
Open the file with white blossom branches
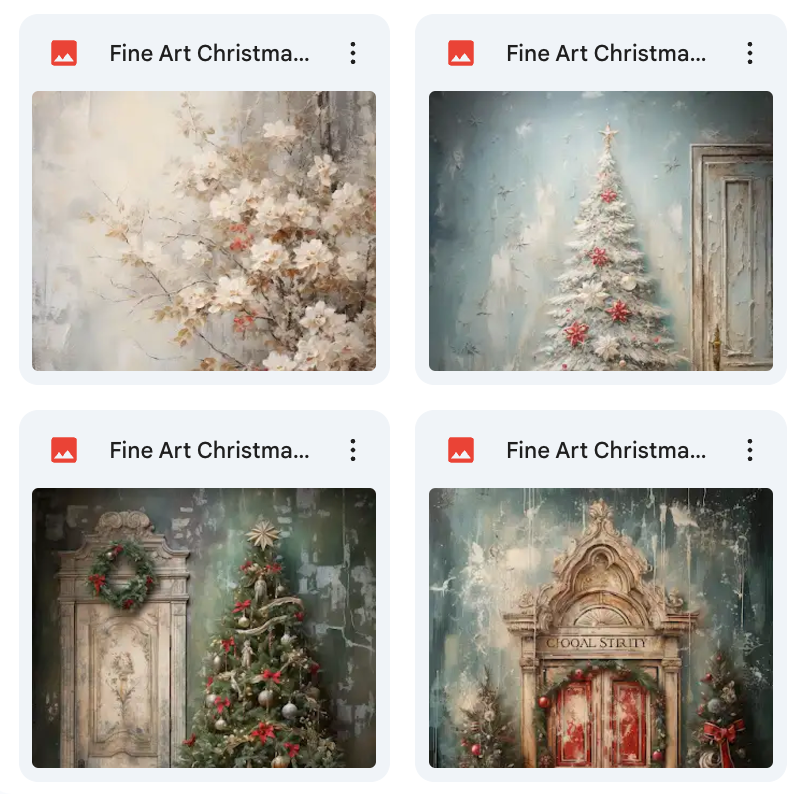click(x=204, y=231)
